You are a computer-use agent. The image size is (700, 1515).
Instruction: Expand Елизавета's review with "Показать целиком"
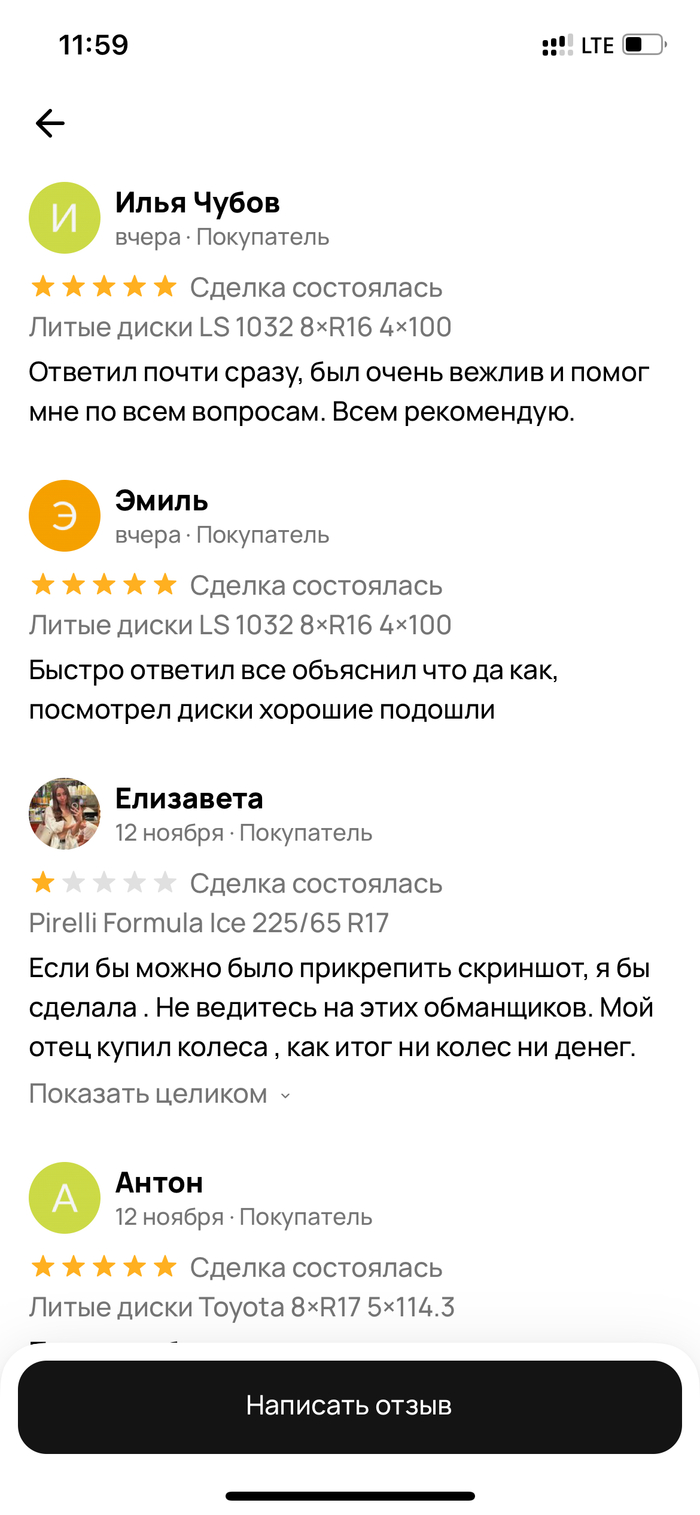pyautogui.click(x=159, y=1094)
